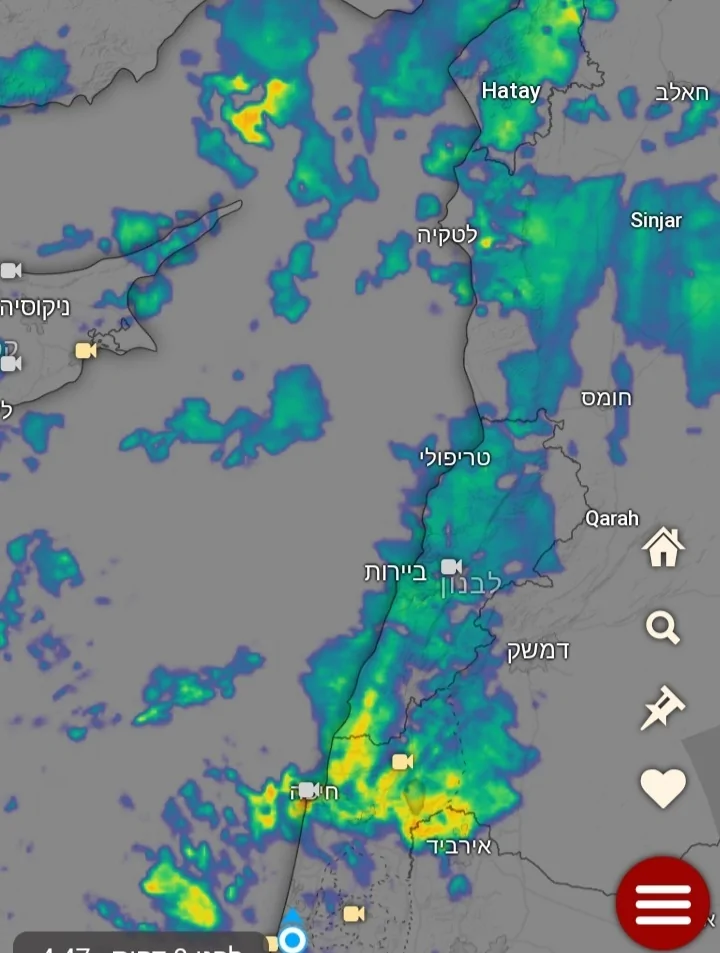720x953 pixels.
Task: Tap the pin icon to drop a marker
Action: click(x=662, y=709)
